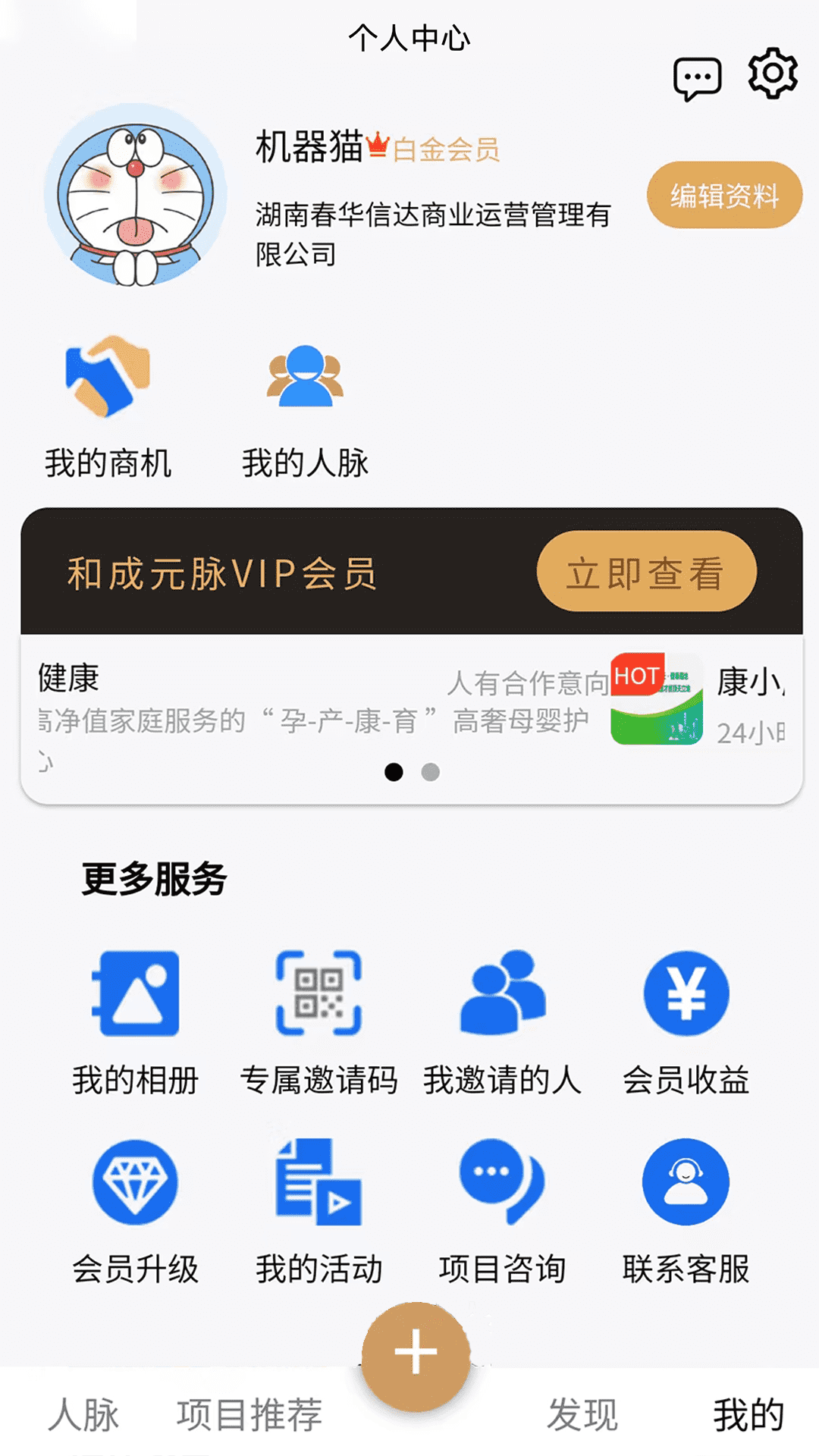The height and width of the screenshot is (1456, 819).
Task: Open the 会员升级 membership upgrade diamond icon
Action: click(x=136, y=1183)
